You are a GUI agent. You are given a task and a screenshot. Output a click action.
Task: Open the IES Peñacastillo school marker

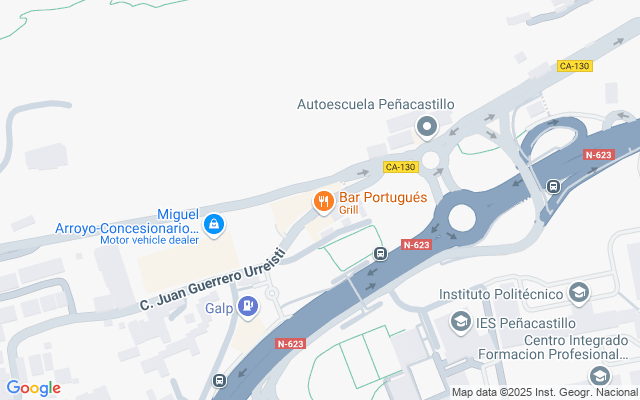[x=460, y=321]
